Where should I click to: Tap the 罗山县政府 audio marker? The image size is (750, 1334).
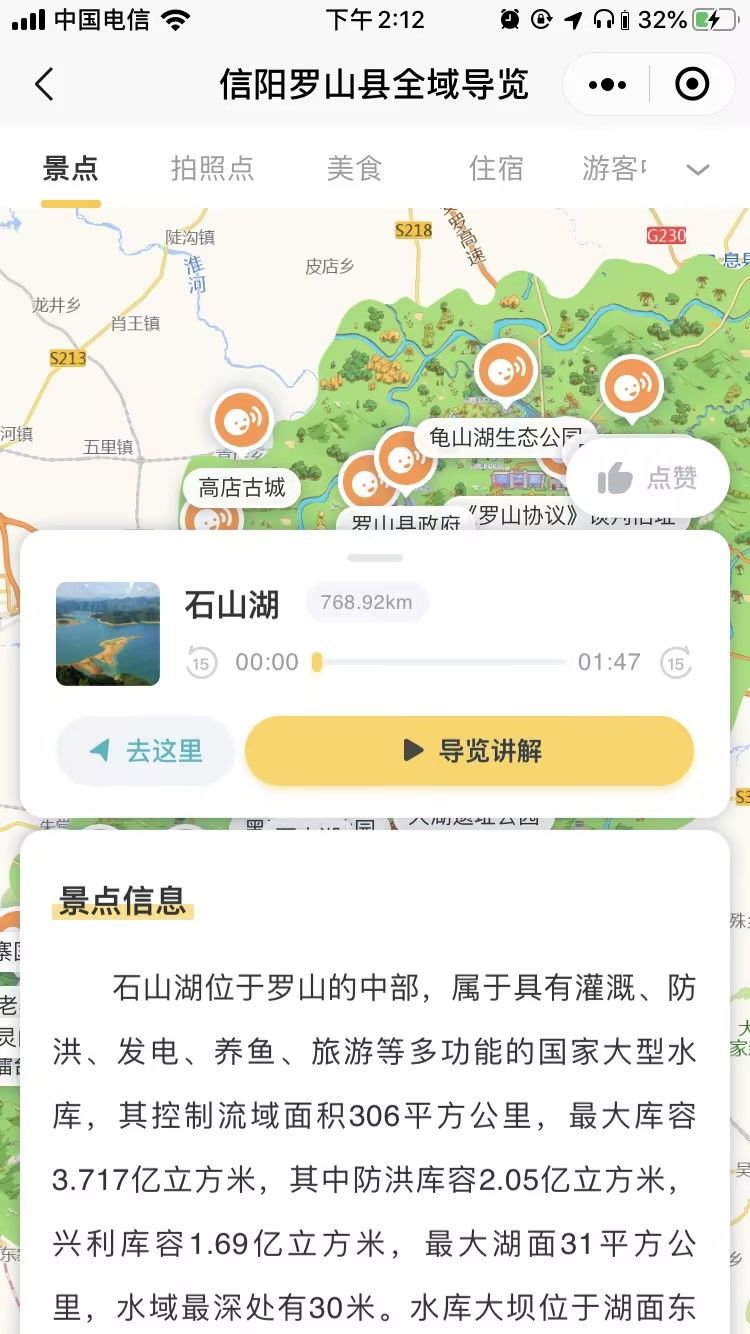pyautogui.click(x=368, y=480)
